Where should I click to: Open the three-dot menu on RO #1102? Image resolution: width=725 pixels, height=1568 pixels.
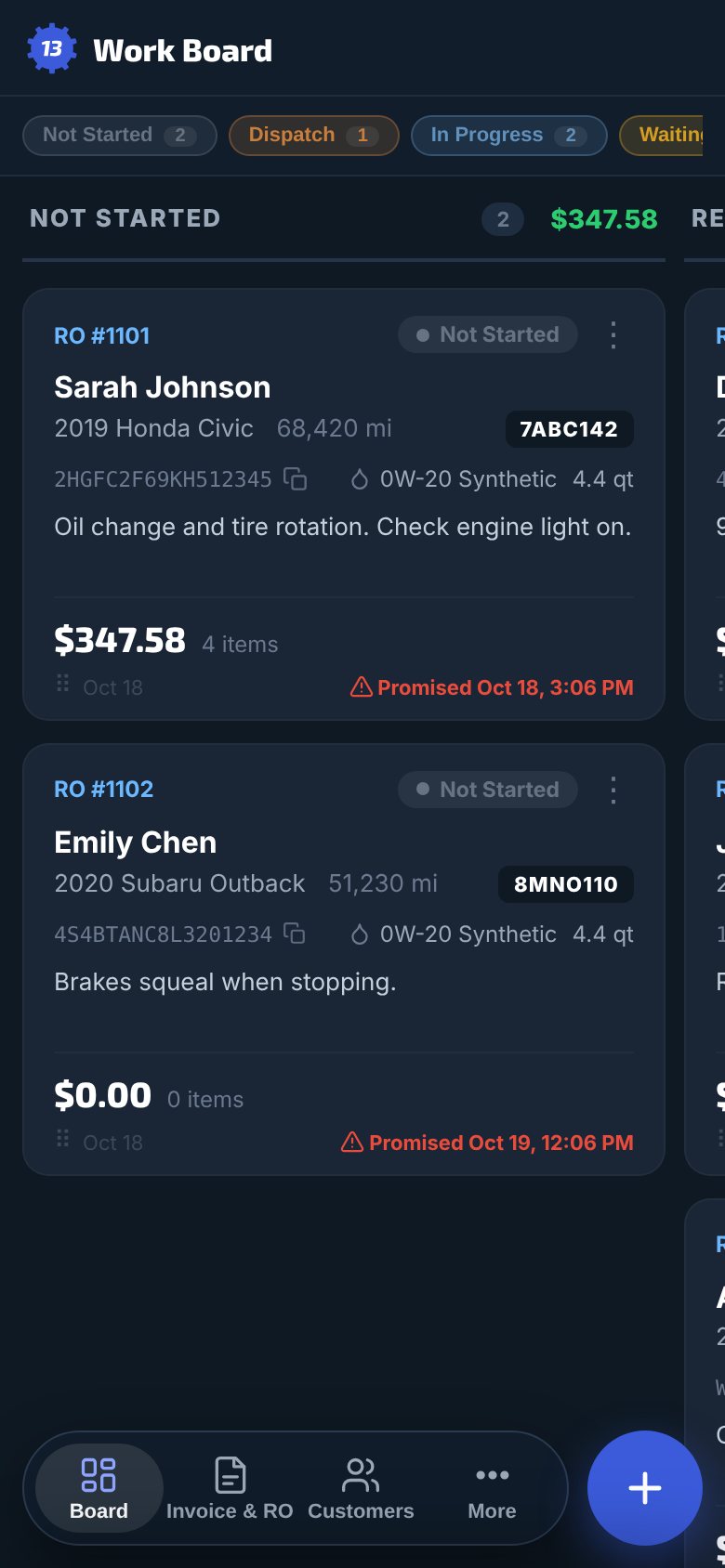pos(613,790)
